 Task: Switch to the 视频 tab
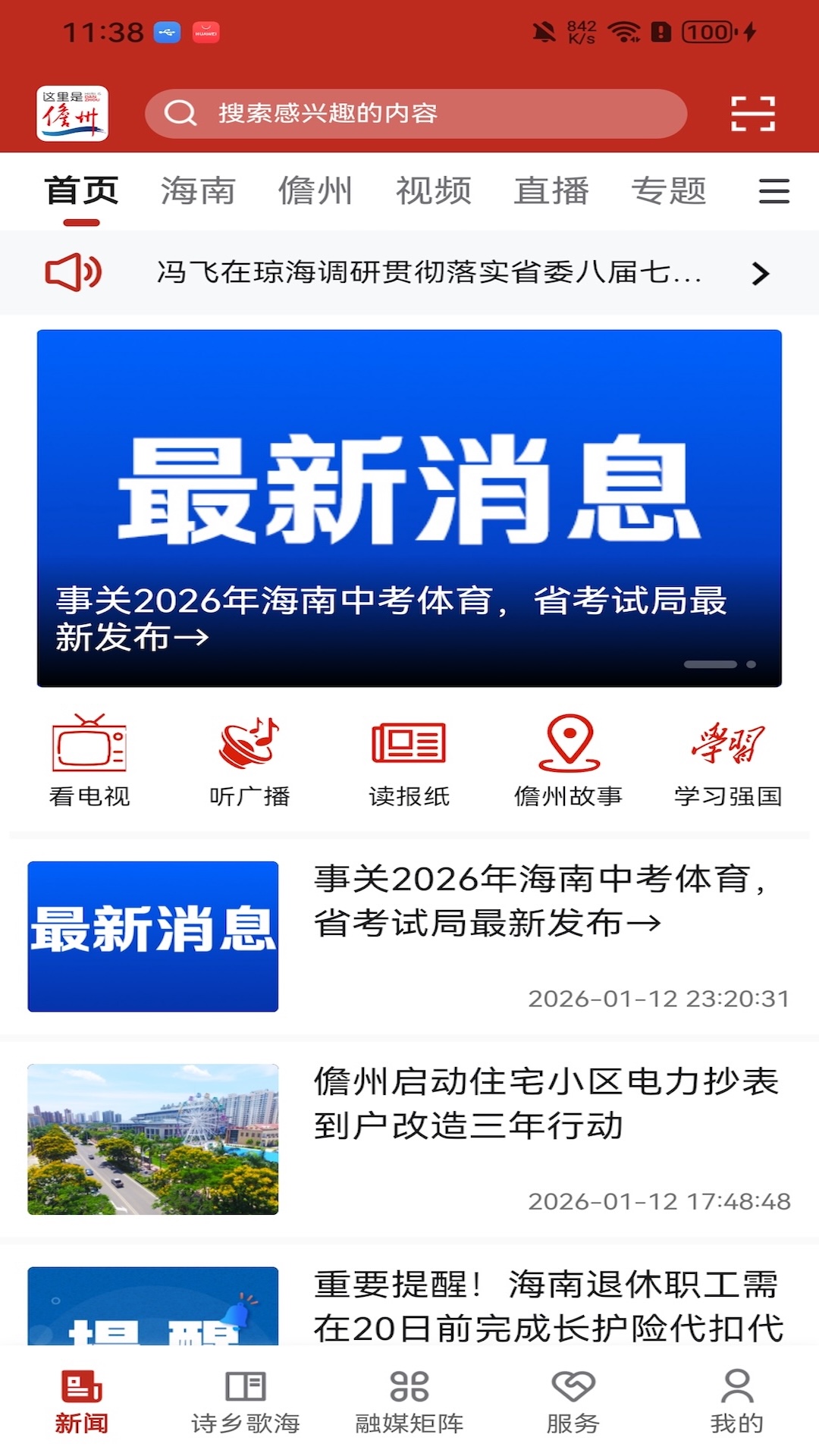tap(435, 190)
